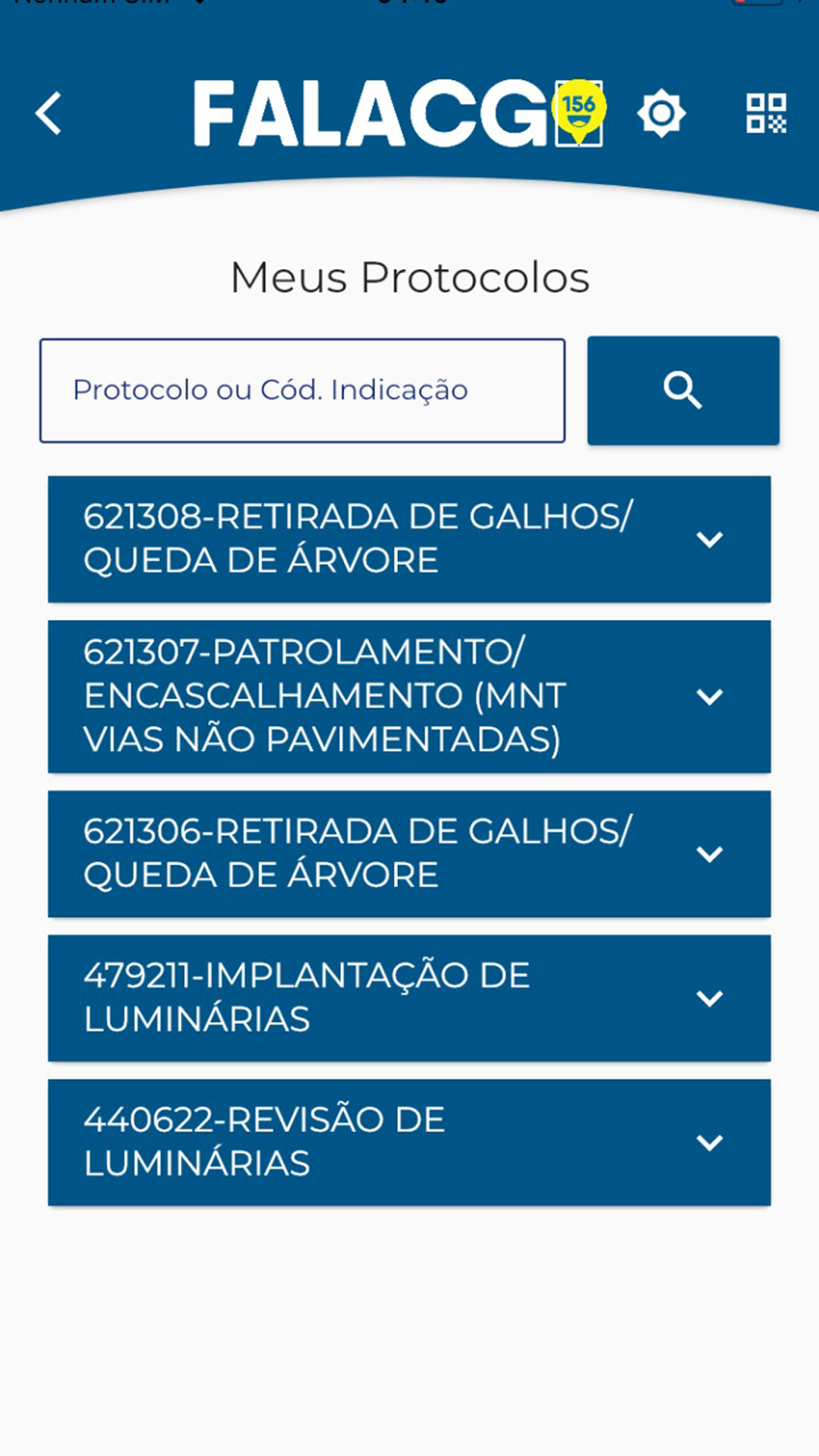
Task: Expand protocol 621308 Retirada de Galhos
Action: (x=409, y=539)
